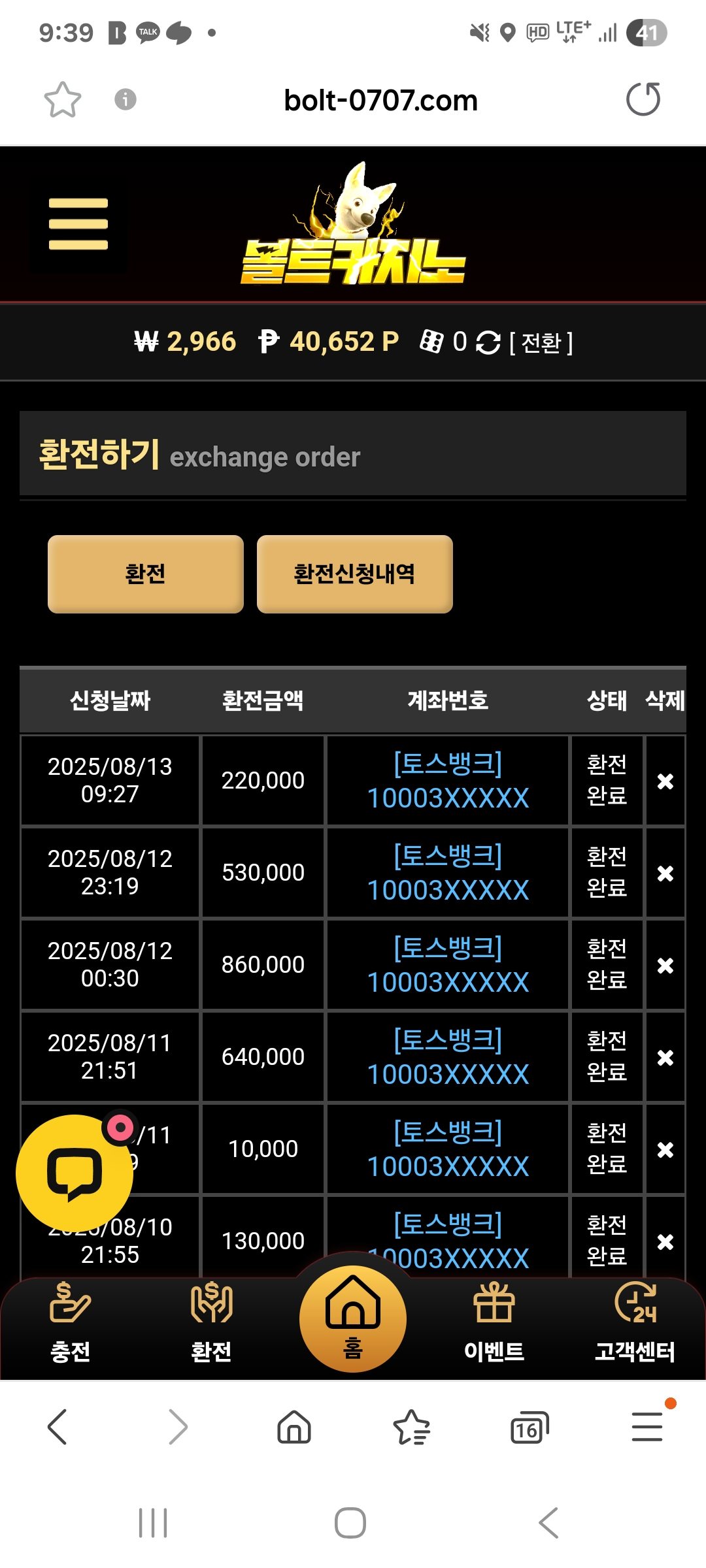Open 환전신청내역 history

coord(355,574)
